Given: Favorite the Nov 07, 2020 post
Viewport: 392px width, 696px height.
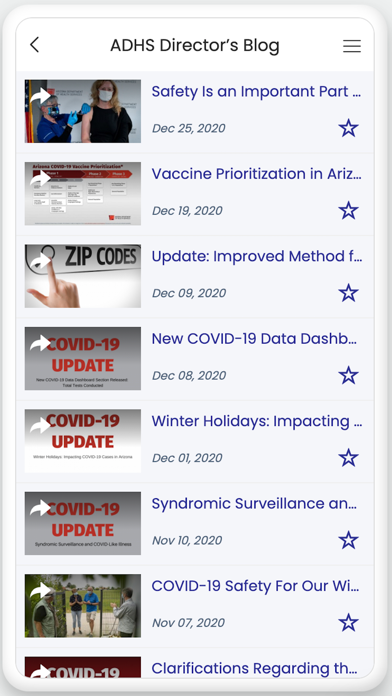Looking at the screenshot, I should [x=348, y=623].
